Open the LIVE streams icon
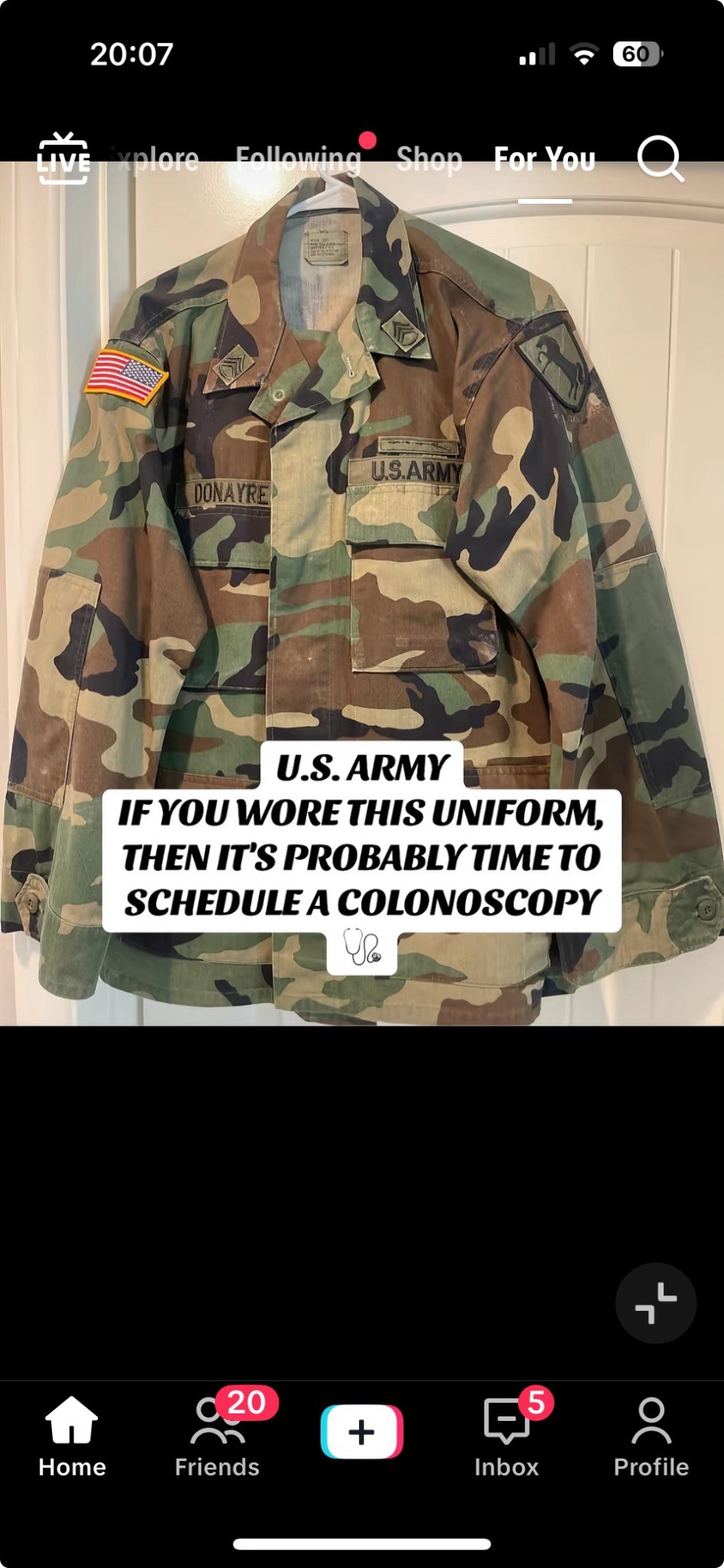This screenshot has height=1568, width=724. pos(64,158)
